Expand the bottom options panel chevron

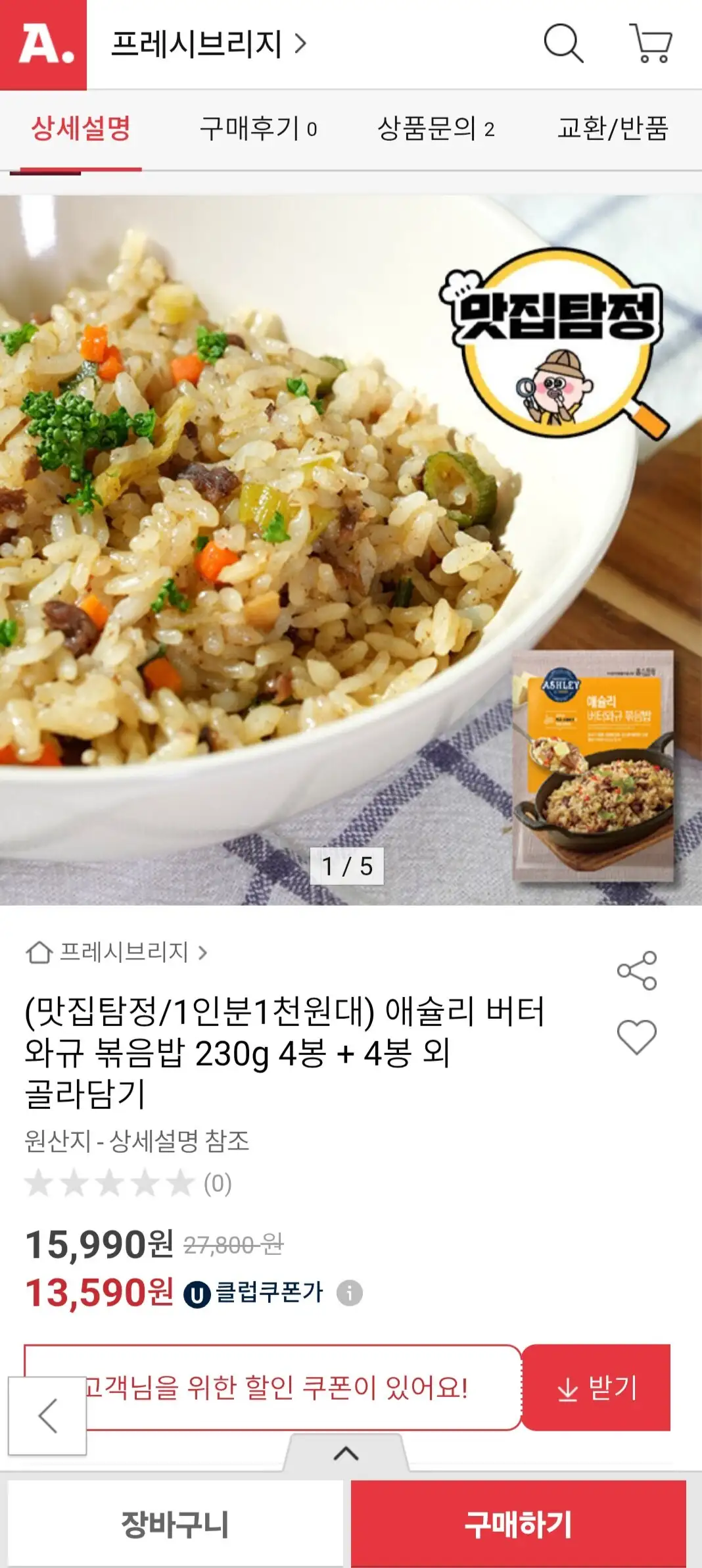tap(346, 1453)
